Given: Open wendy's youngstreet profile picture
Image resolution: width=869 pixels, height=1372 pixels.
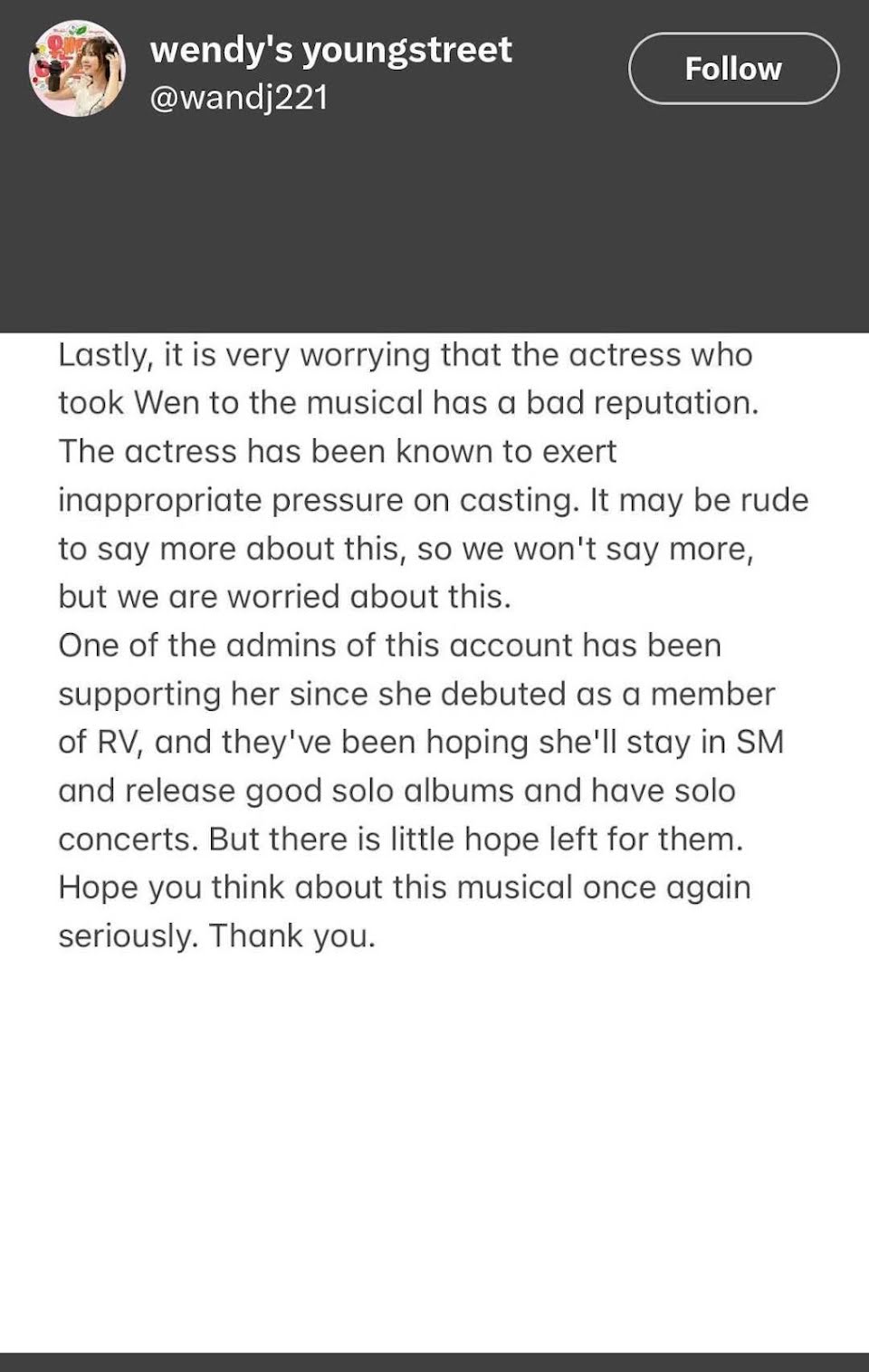Looking at the screenshot, I should [x=77, y=69].
